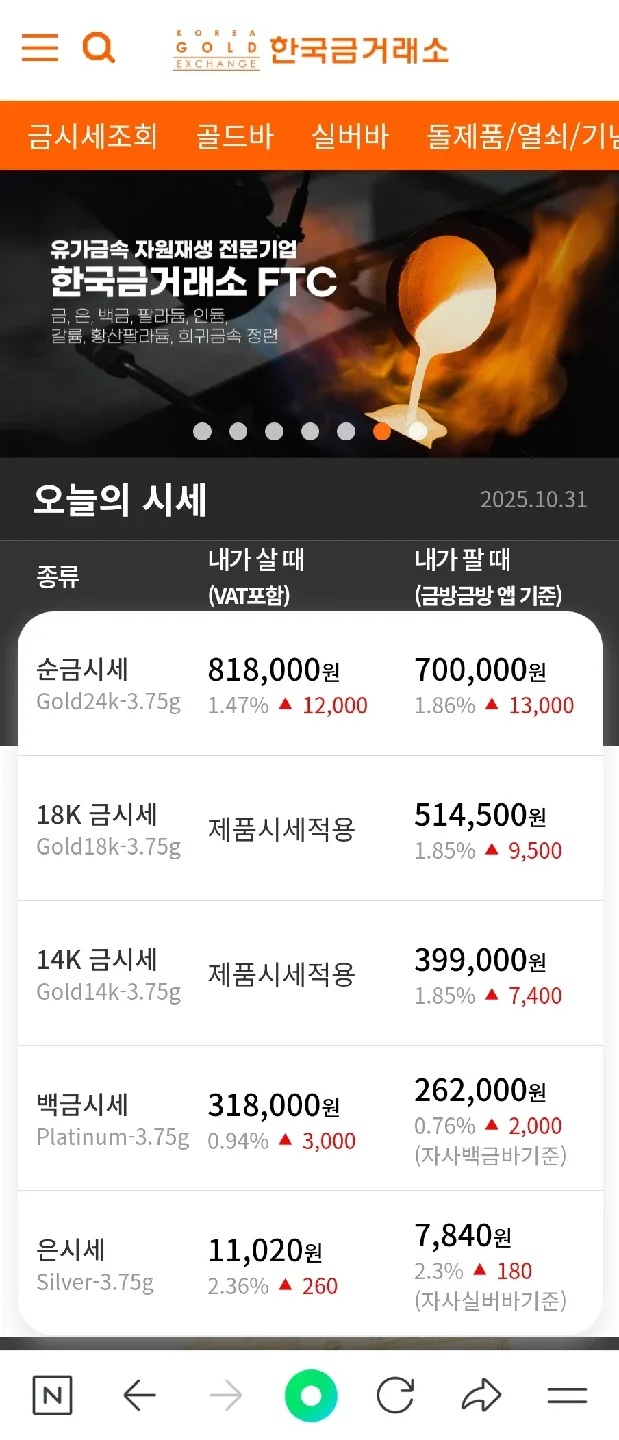Open the 순금시세 row
Screen dimensions: 619x1440
(x=310, y=685)
